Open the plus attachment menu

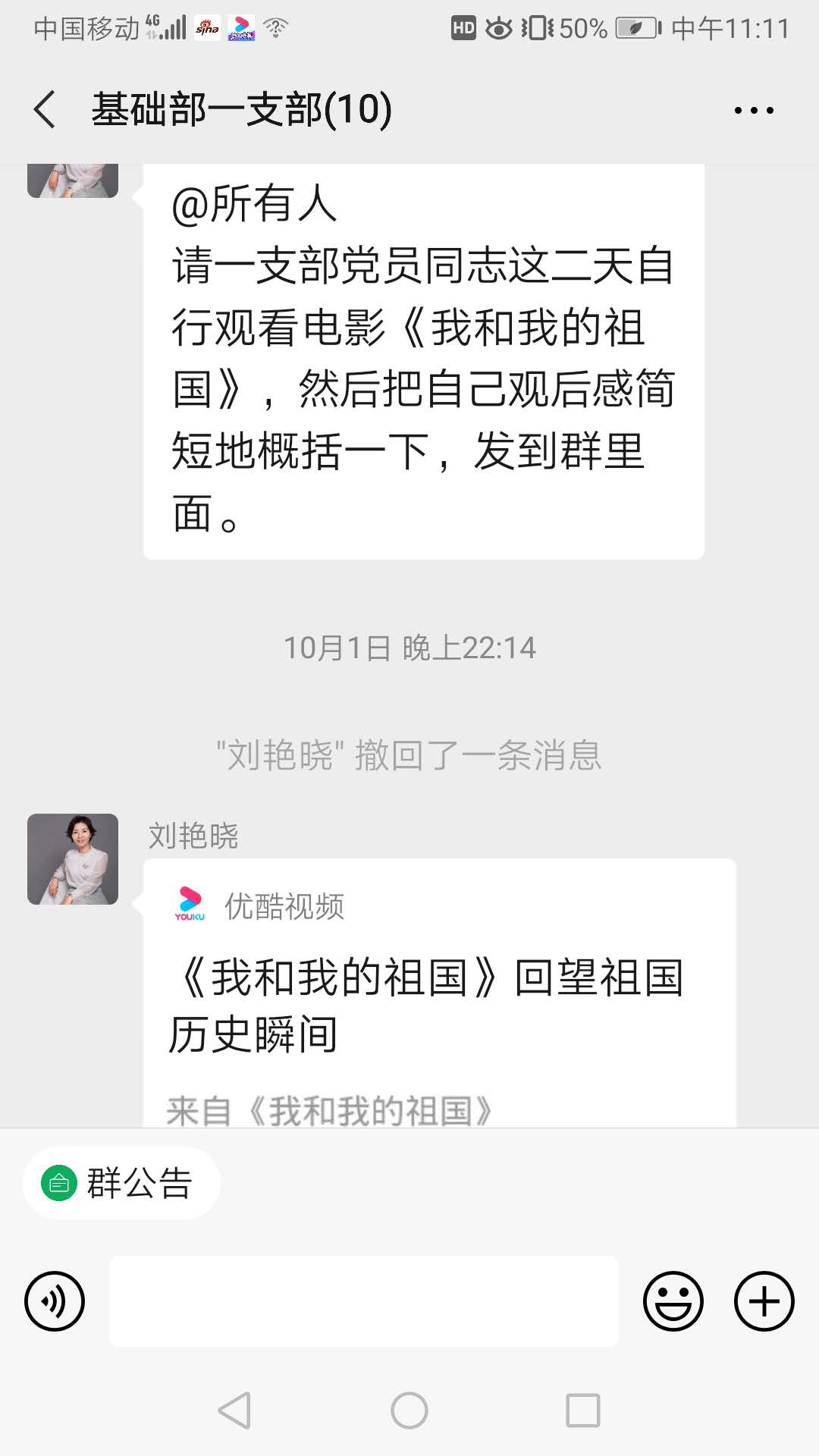(764, 1301)
